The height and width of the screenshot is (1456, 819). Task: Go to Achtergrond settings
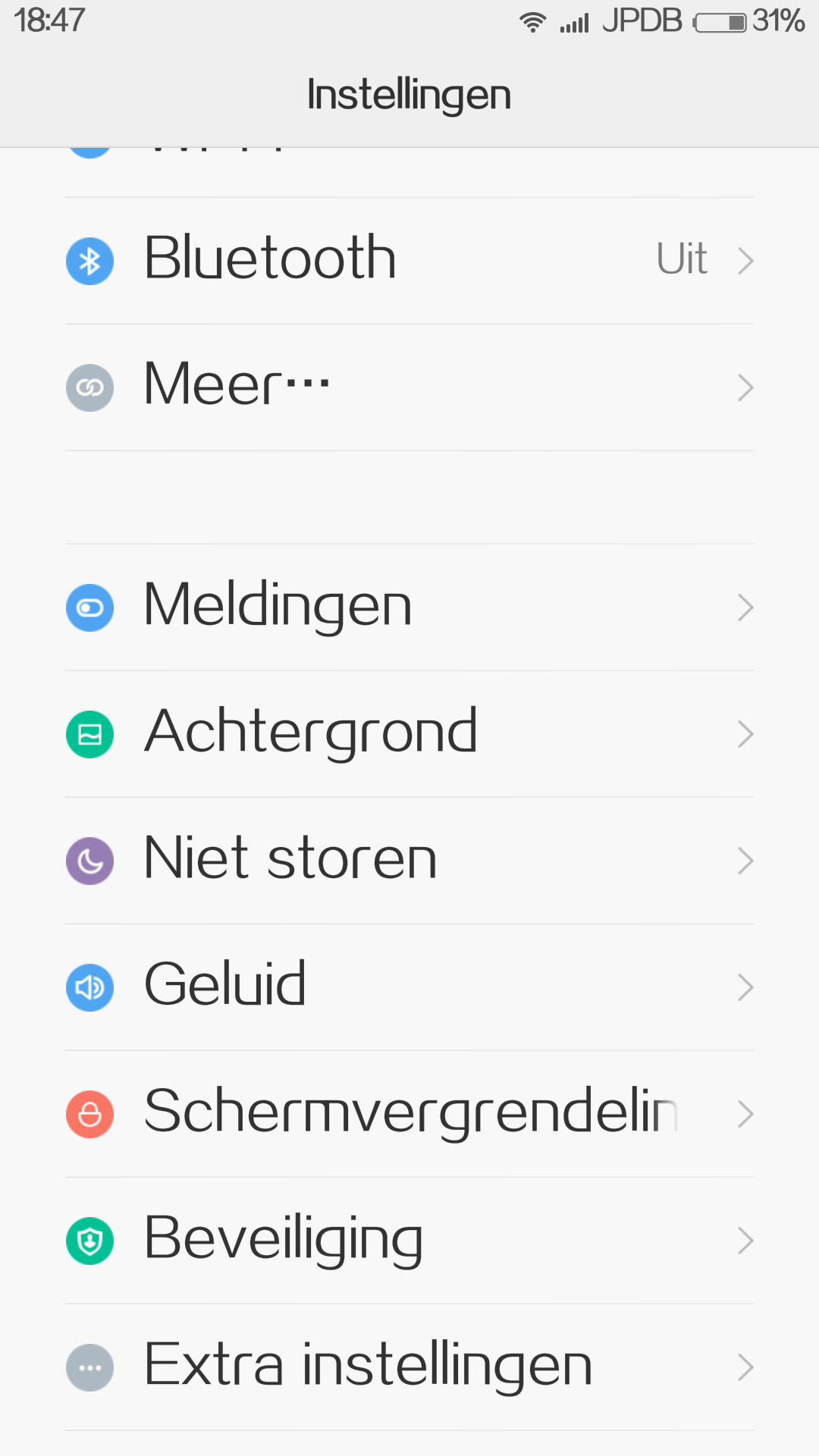click(x=409, y=734)
